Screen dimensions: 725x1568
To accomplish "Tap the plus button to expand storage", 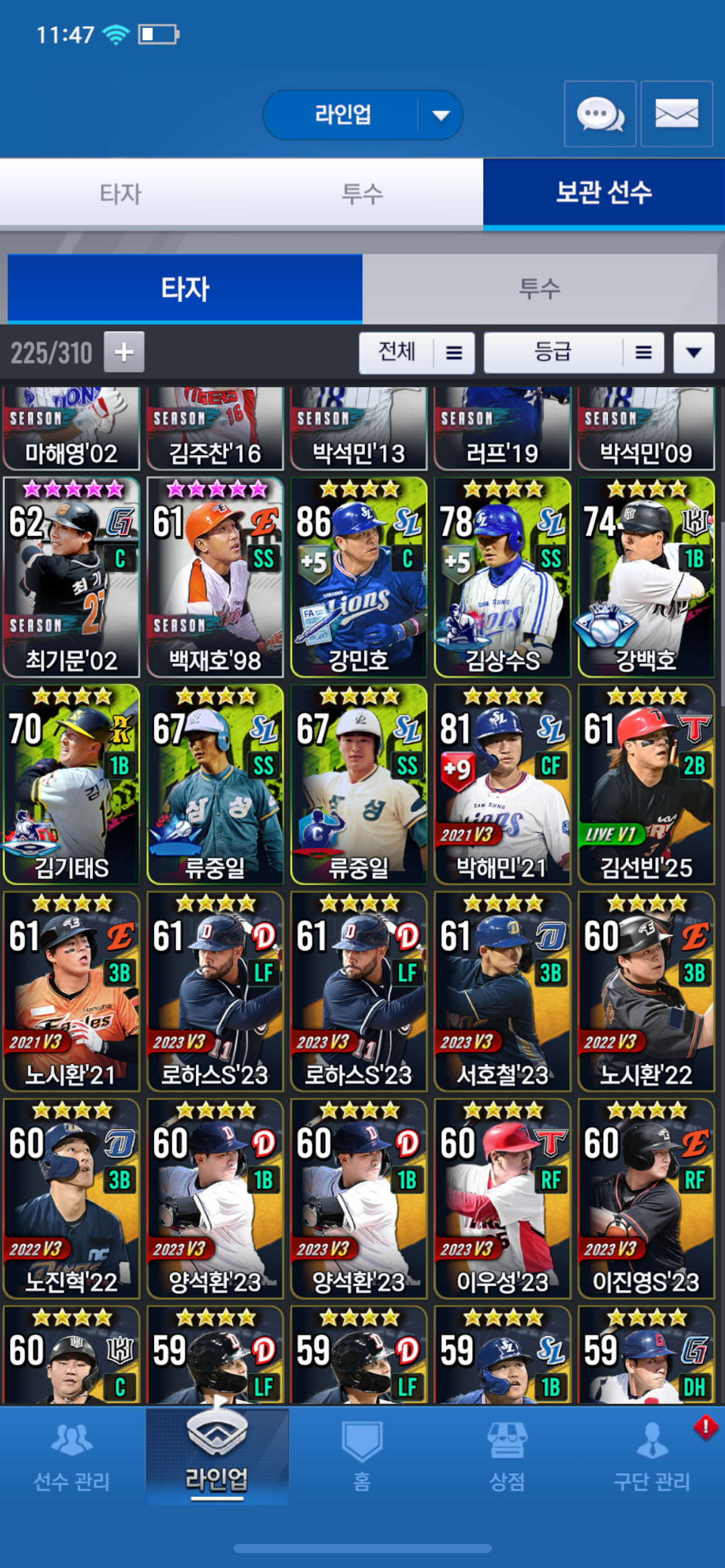I will (124, 352).
